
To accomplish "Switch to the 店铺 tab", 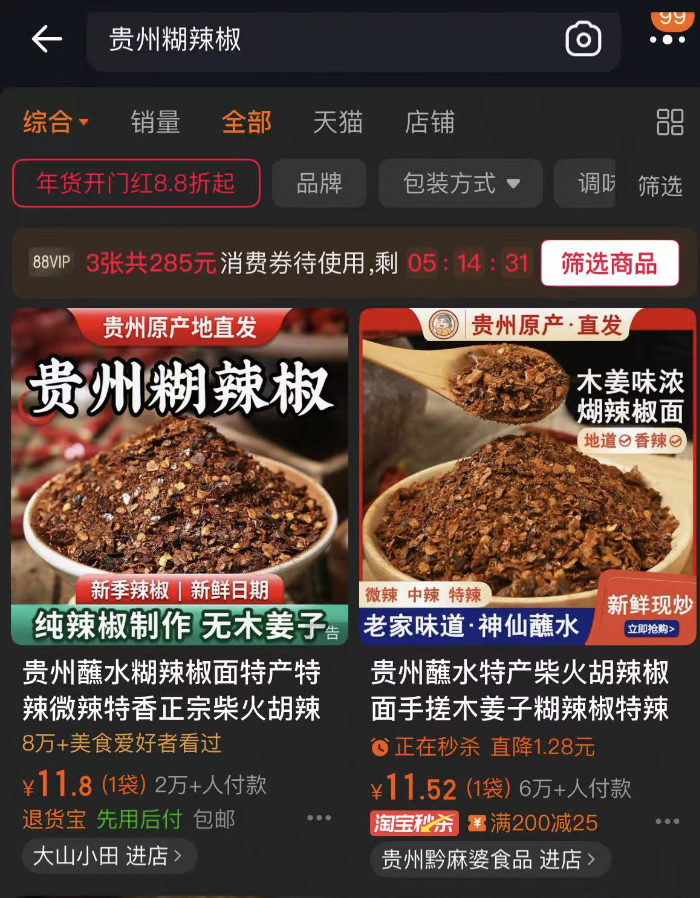I will (x=430, y=122).
